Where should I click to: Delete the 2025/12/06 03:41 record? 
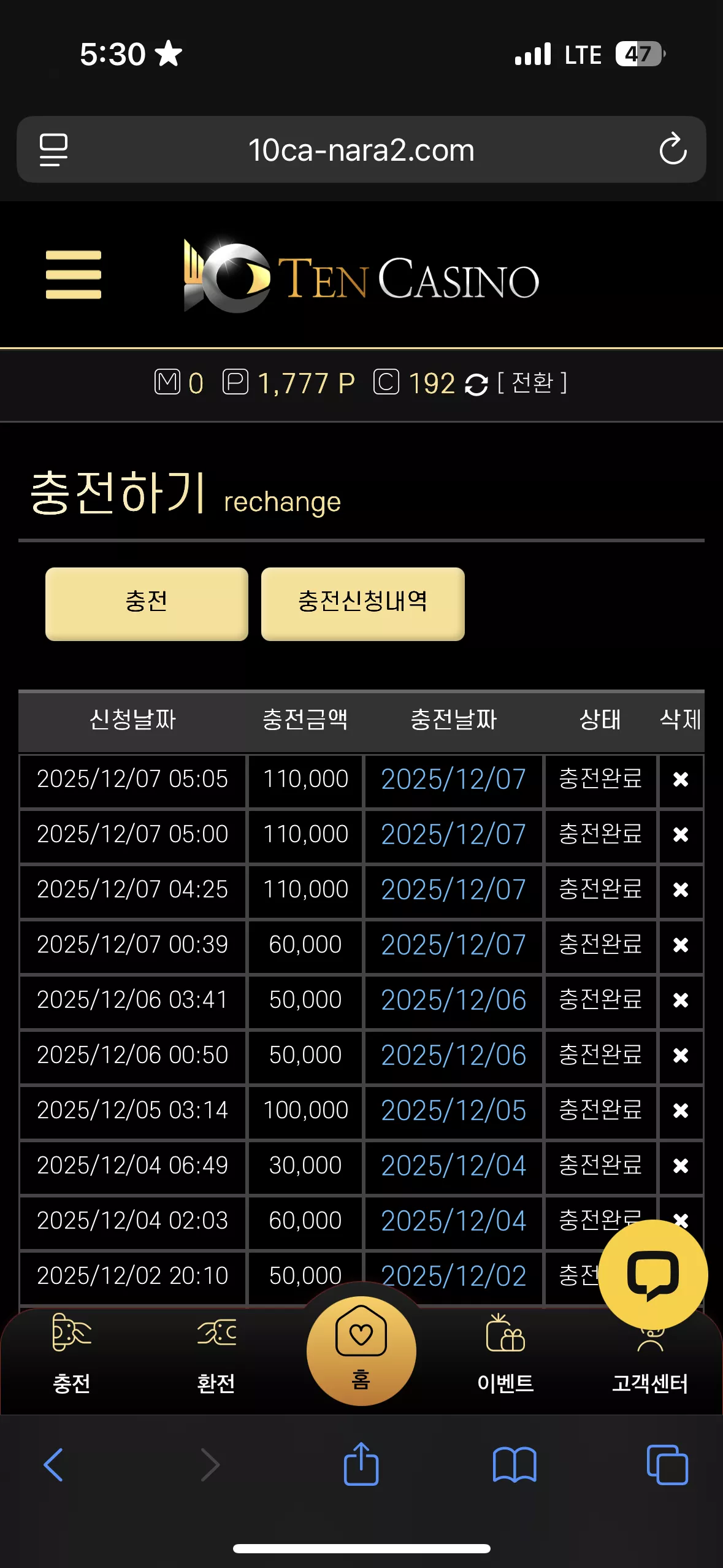681,1001
